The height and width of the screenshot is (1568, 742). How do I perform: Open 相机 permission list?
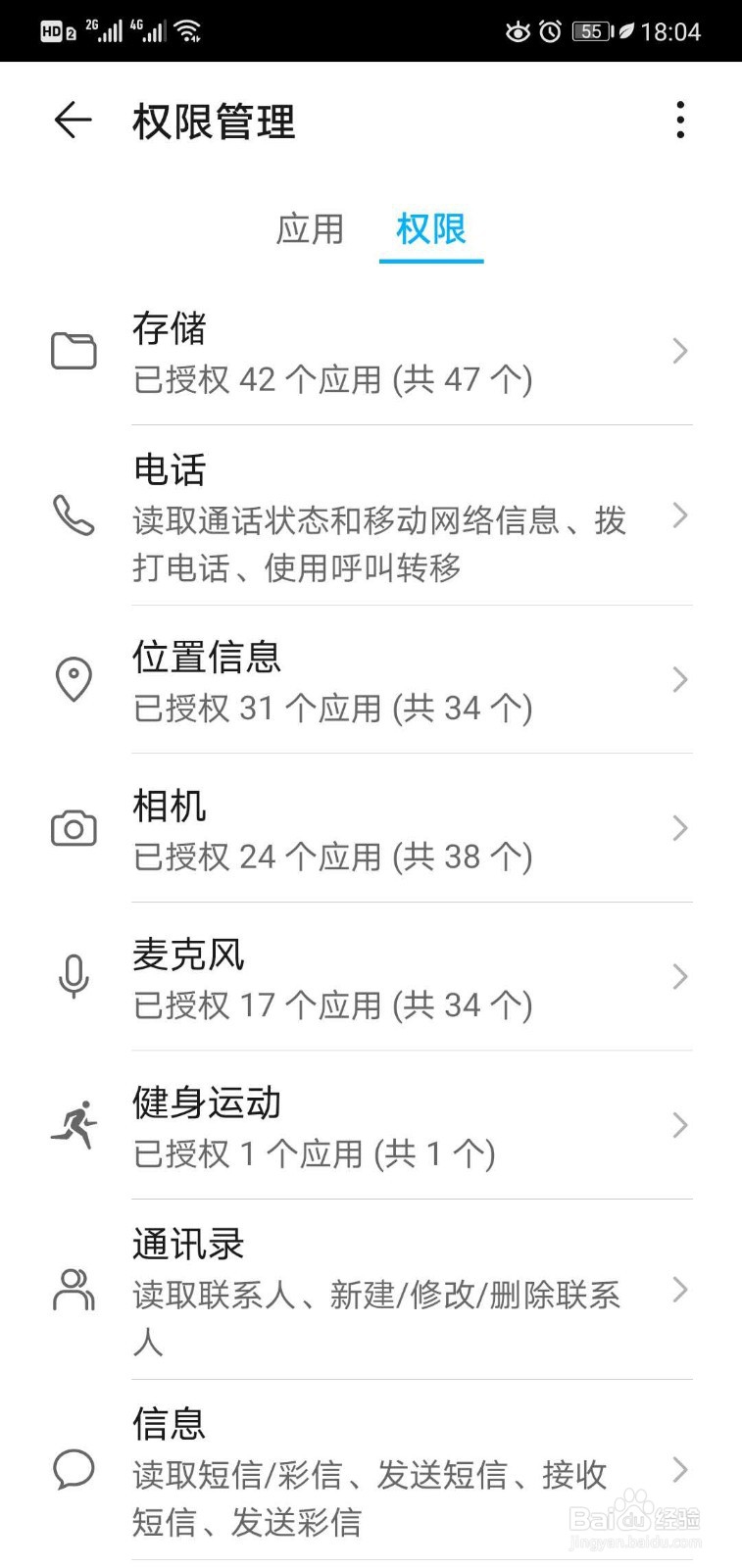371,829
